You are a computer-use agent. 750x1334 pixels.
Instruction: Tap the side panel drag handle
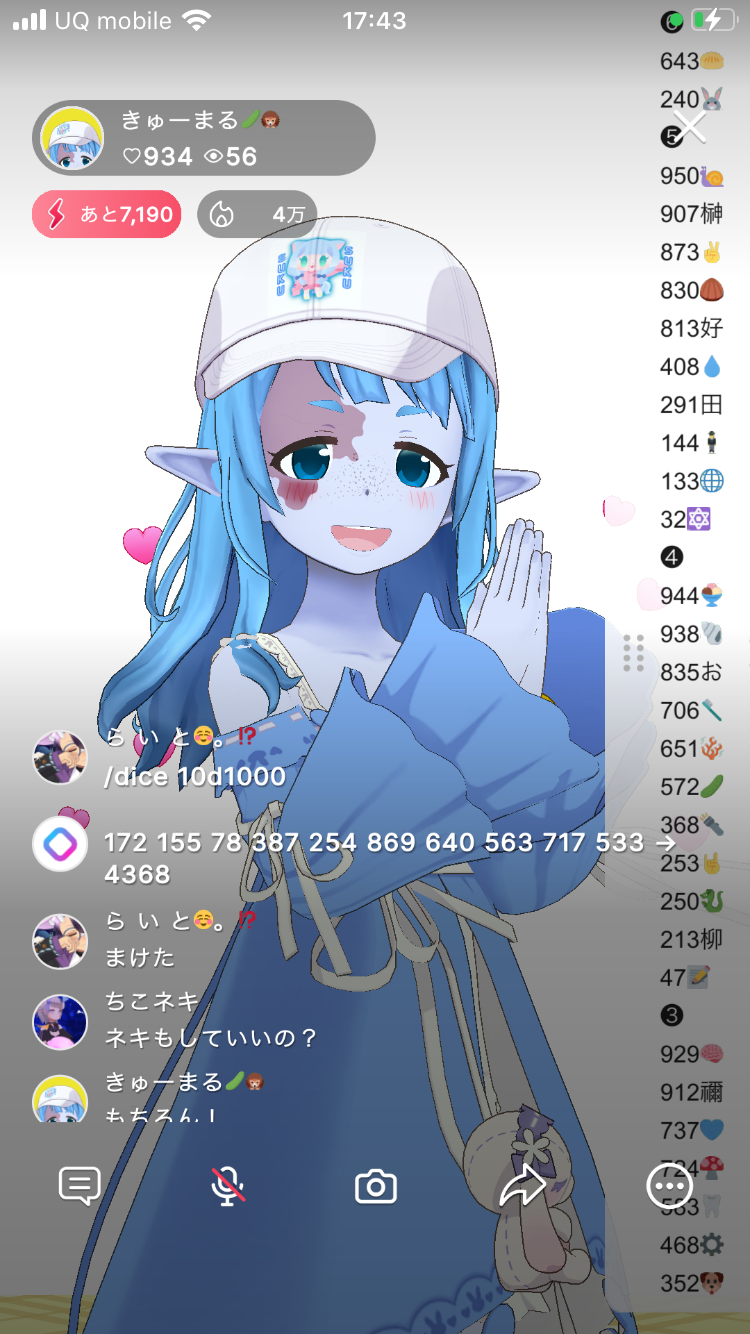pyautogui.click(x=633, y=653)
